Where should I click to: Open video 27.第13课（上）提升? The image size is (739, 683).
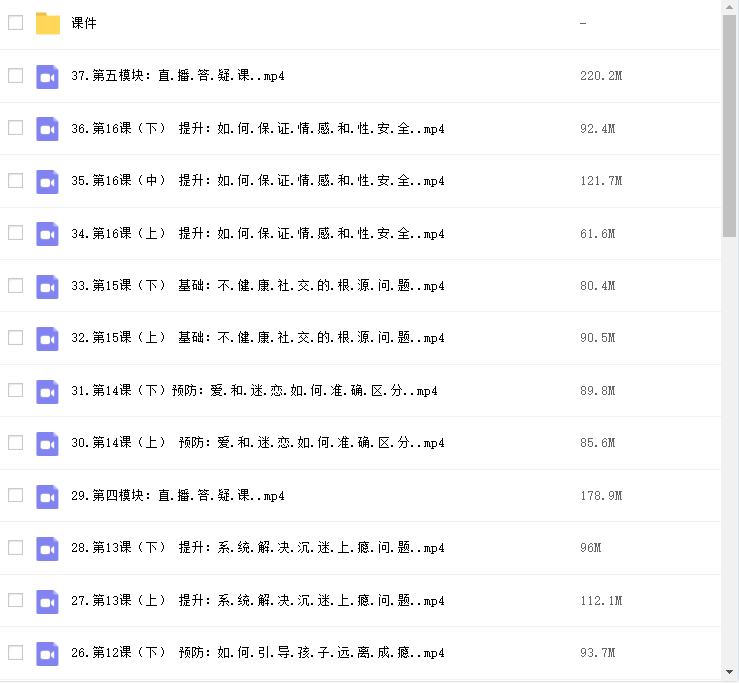click(x=257, y=601)
